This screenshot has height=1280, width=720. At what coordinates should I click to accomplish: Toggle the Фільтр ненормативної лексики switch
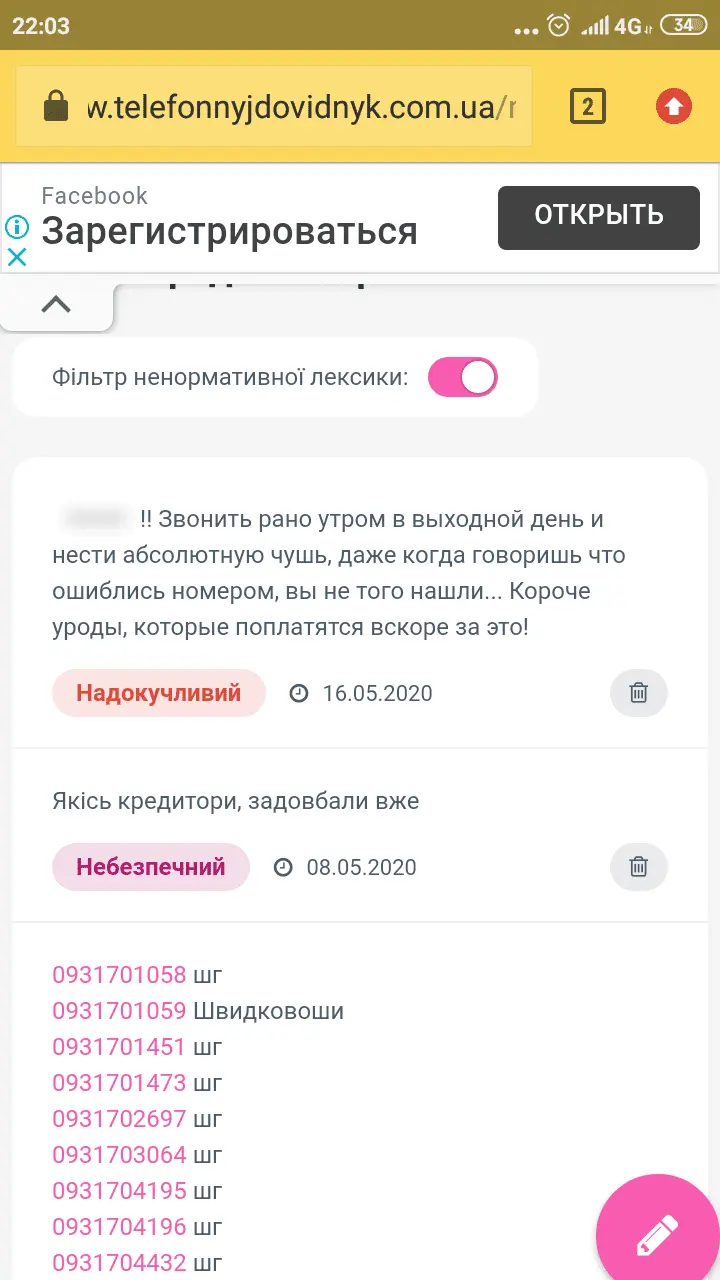click(x=463, y=377)
